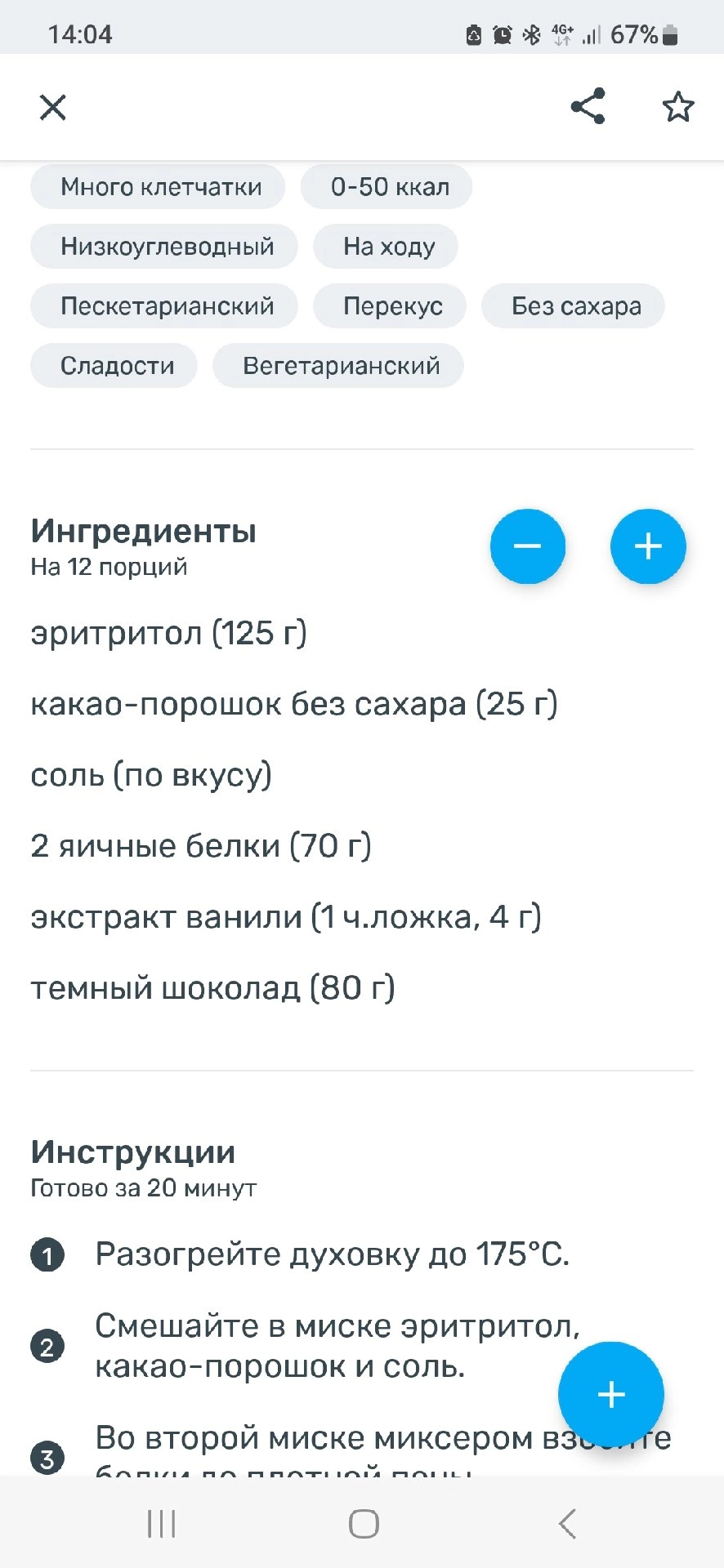Open recent apps from navigation bar
This screenshot has height=1568, width=724.
click(161, 1524)
